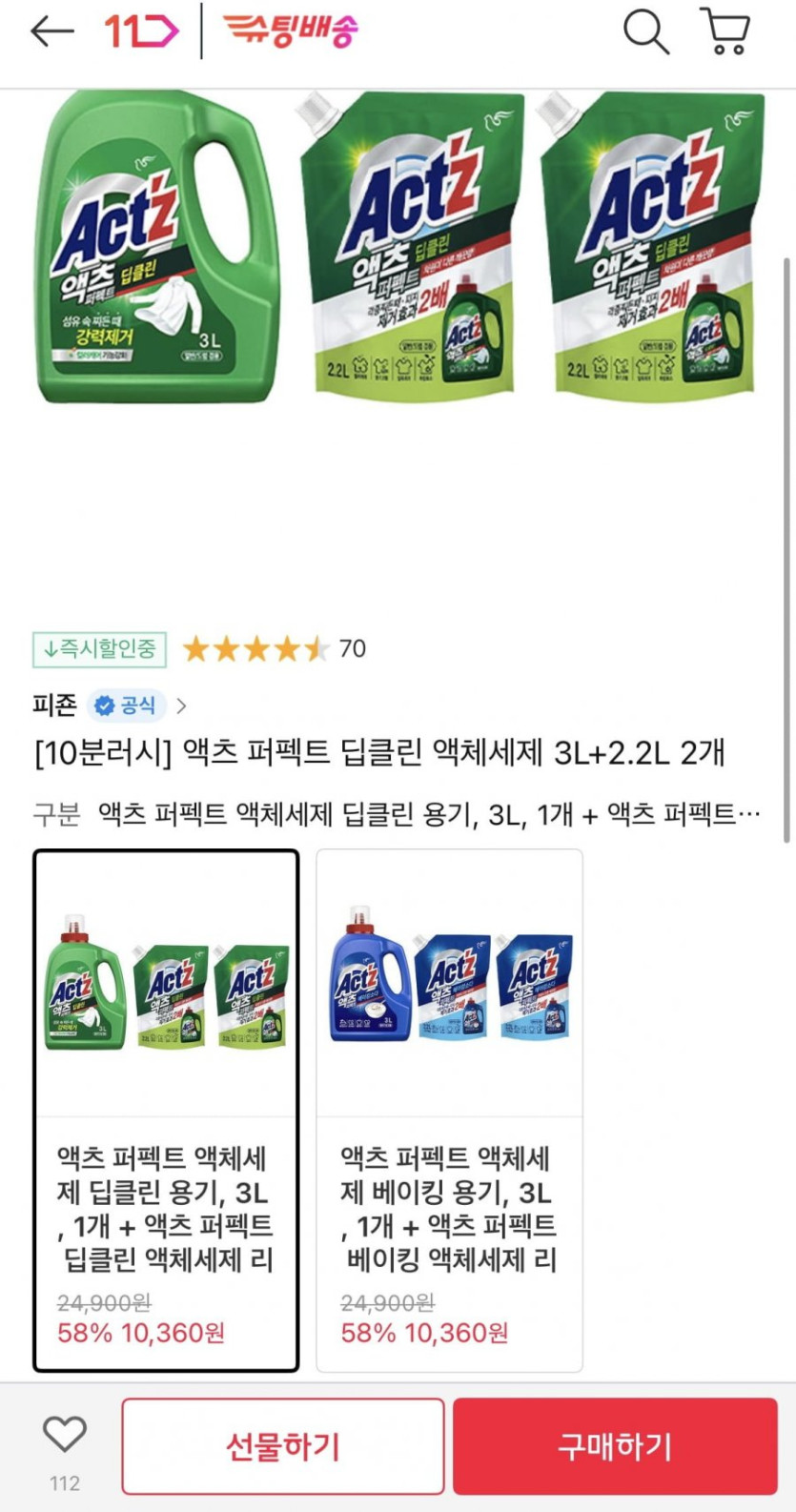Open the 11st home logo
Viewport: 796px width, 1512px height.
pyautogui.click(x=141, y=31)
